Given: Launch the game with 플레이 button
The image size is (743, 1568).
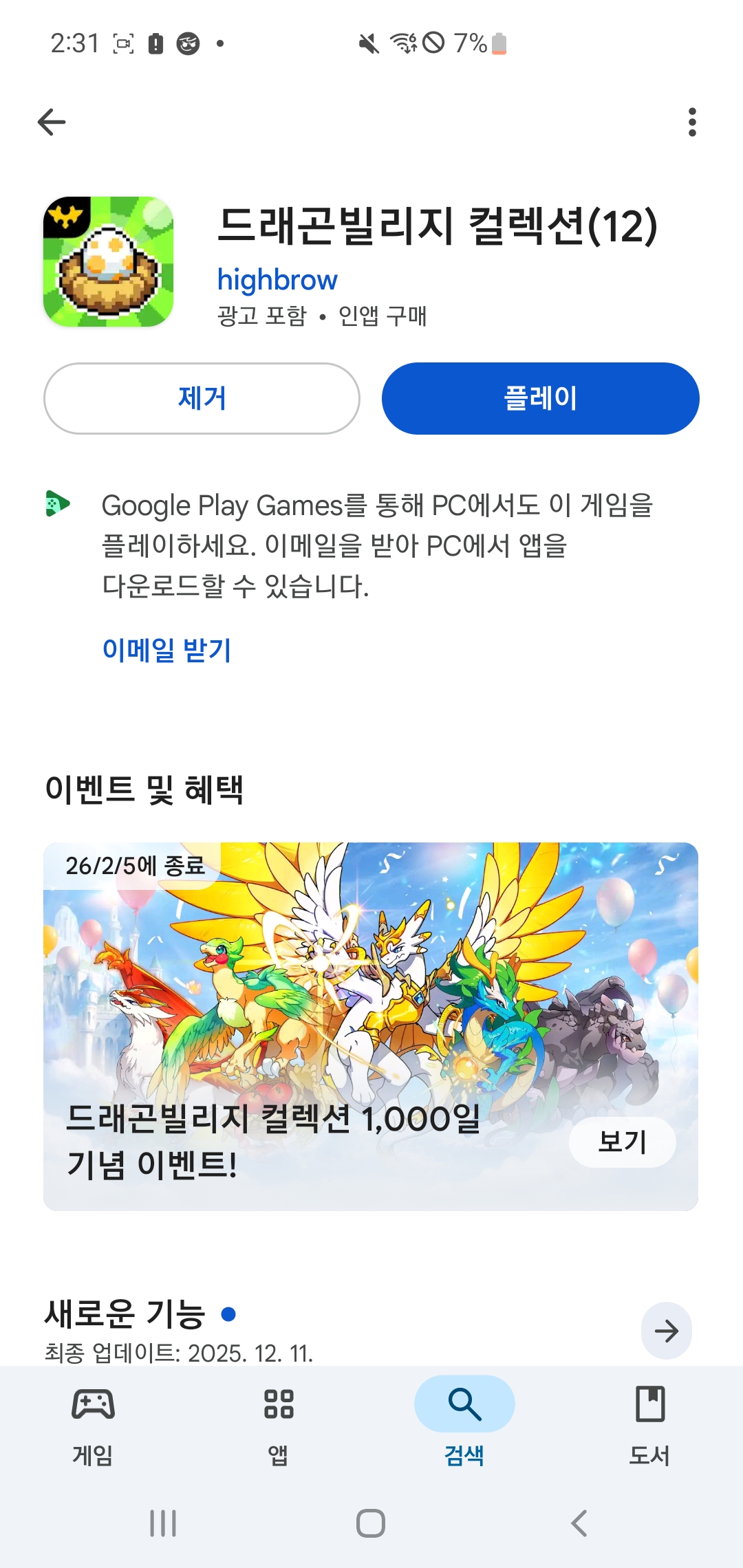Looking at the screenshot, I should [x=540, y=398].
